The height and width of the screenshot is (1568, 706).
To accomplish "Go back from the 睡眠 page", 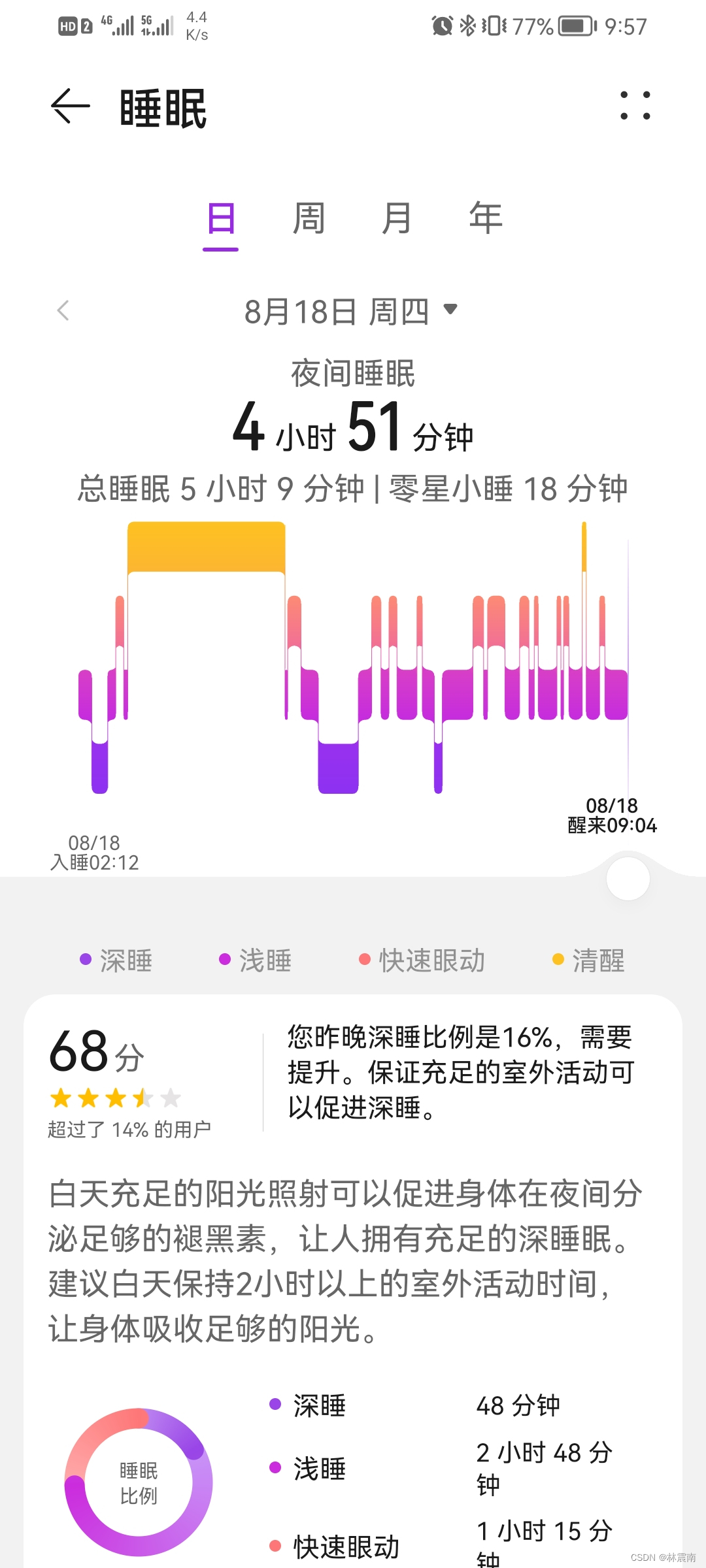I will click(70, 106).
